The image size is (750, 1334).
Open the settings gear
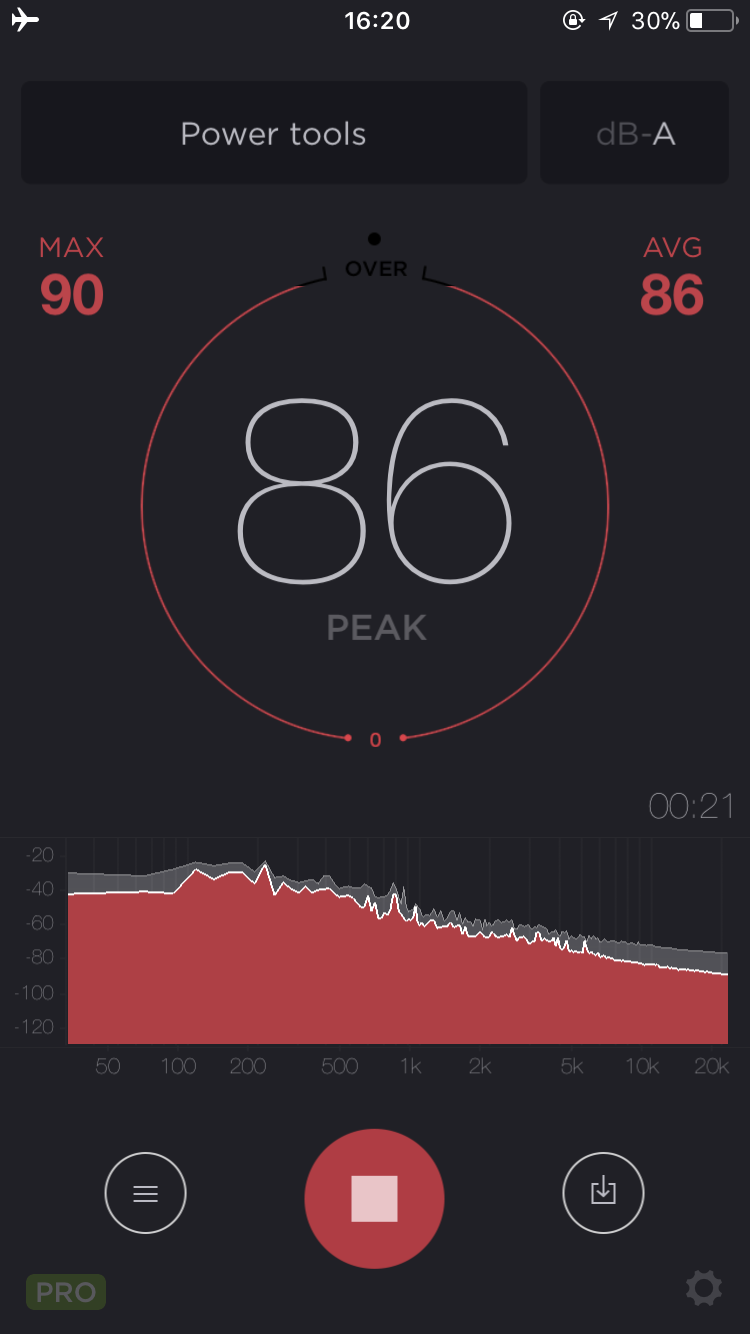[x=704, y=1287]
